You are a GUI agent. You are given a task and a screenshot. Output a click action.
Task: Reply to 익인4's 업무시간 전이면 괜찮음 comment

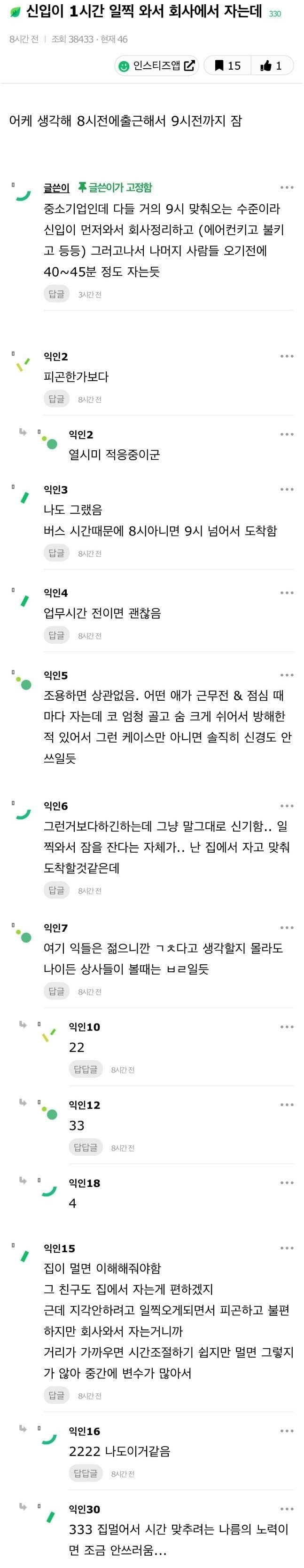tap(56, 635)
